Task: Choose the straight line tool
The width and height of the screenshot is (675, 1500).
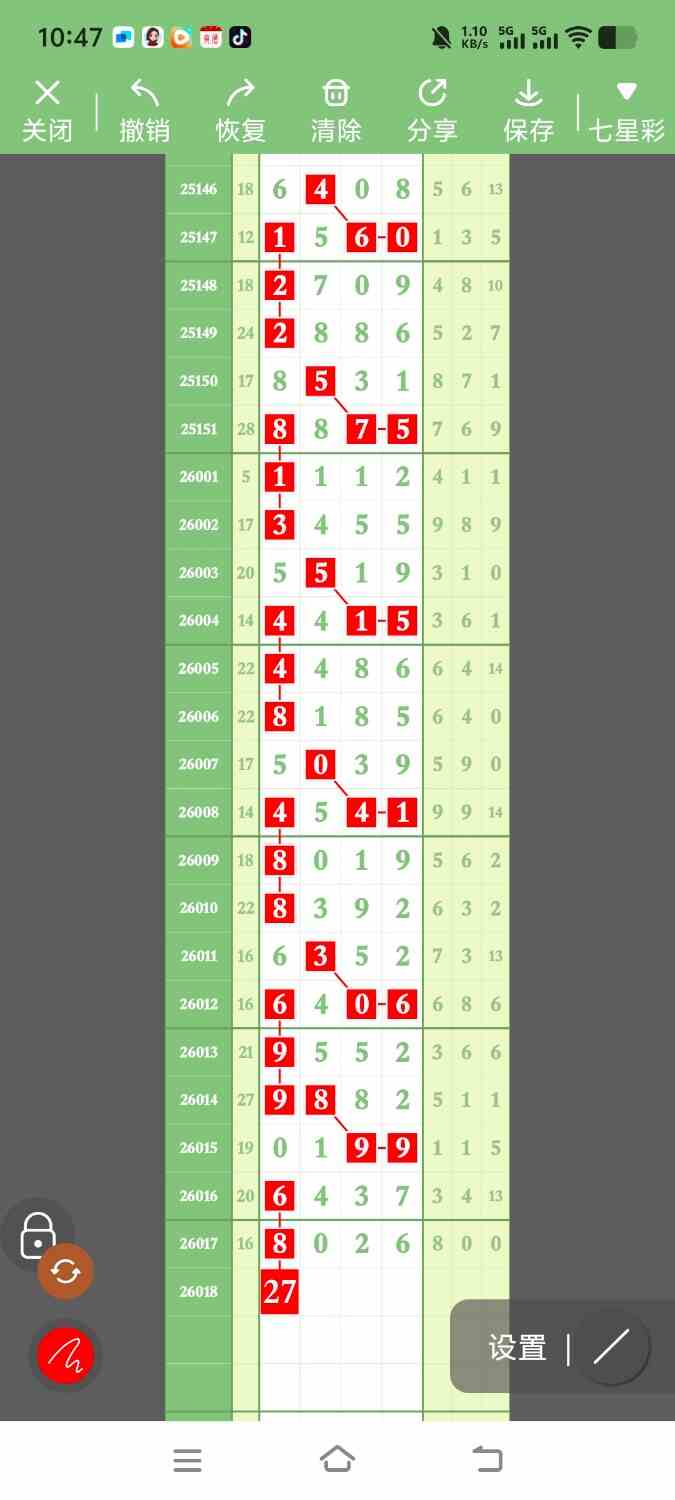Action: [x=612, y=1347]
